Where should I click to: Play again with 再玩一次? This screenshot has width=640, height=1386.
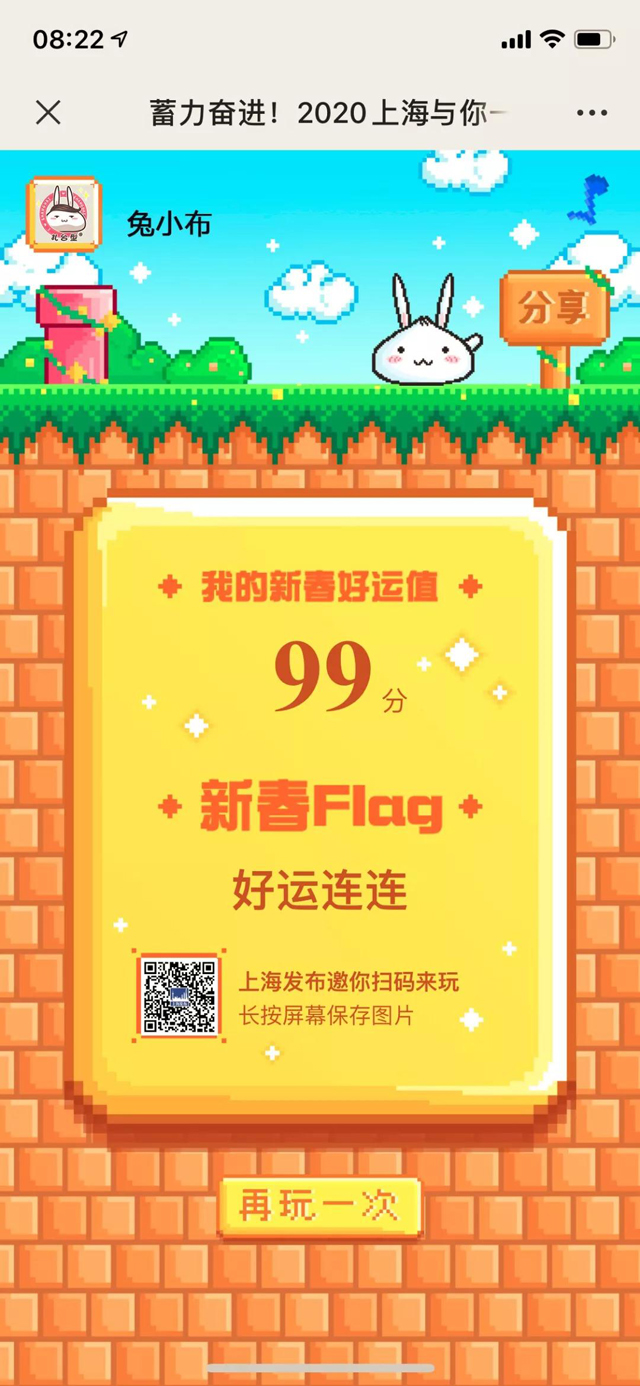(320, 1206)
